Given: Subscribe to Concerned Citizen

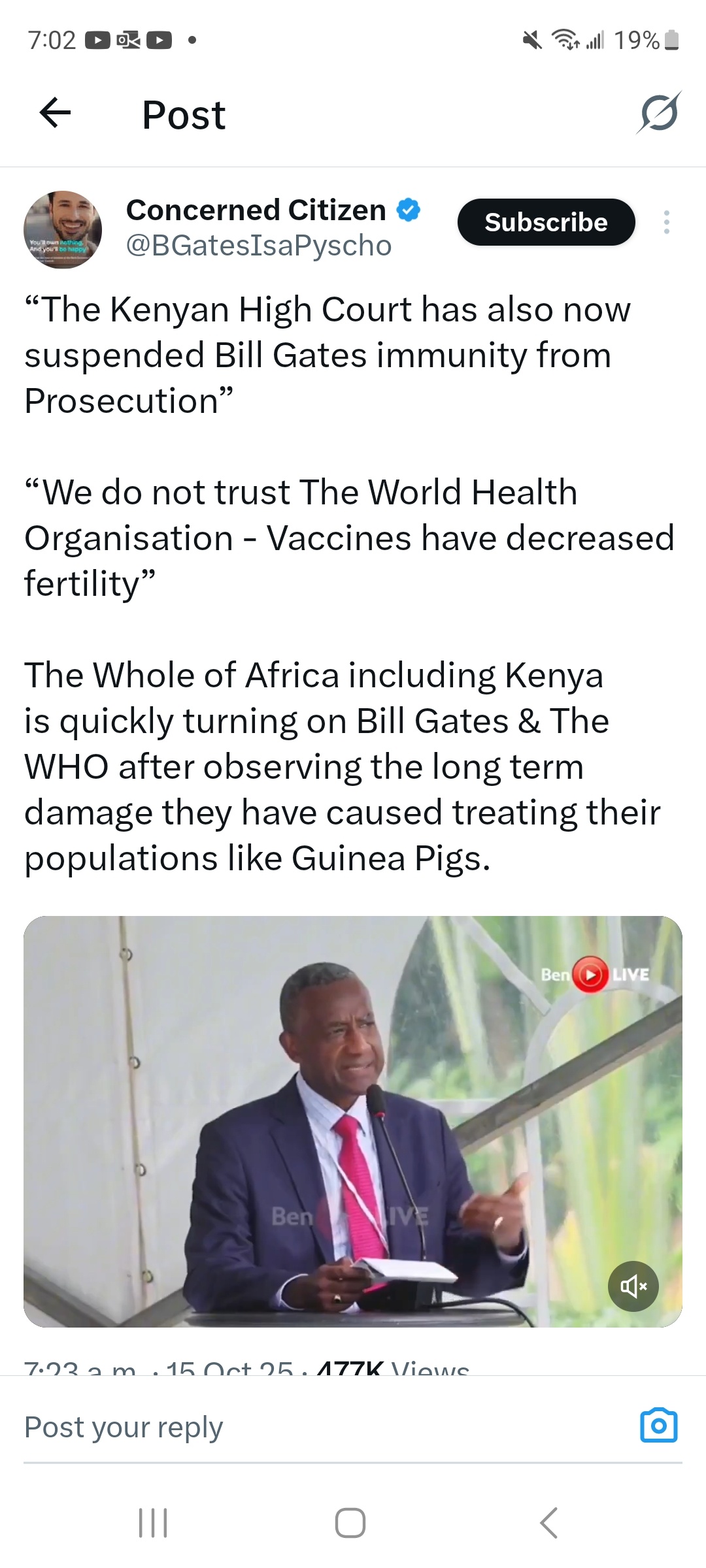Looking at the screenshot, I should [x=546, y=223].
